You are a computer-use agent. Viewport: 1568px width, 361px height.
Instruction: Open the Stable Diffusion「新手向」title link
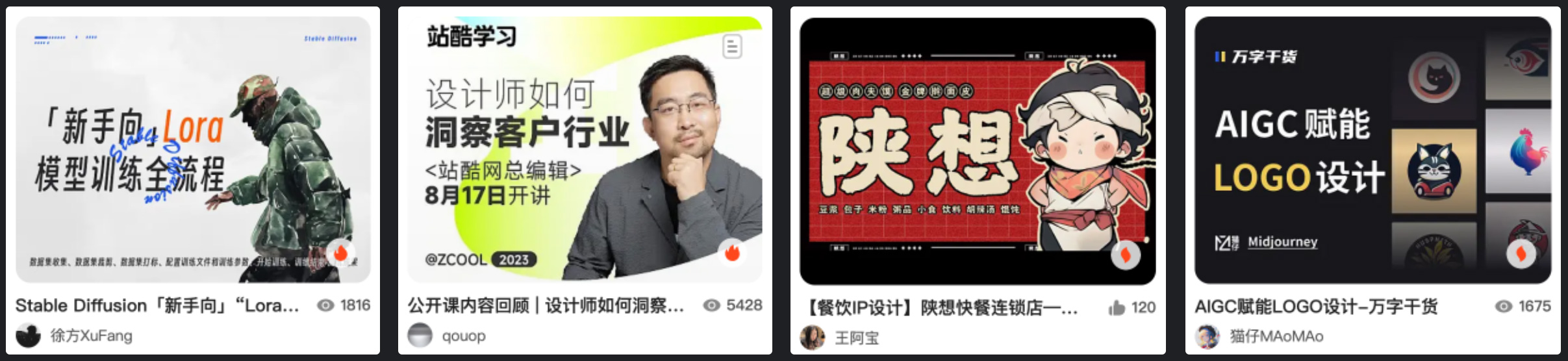click(157, 305)
